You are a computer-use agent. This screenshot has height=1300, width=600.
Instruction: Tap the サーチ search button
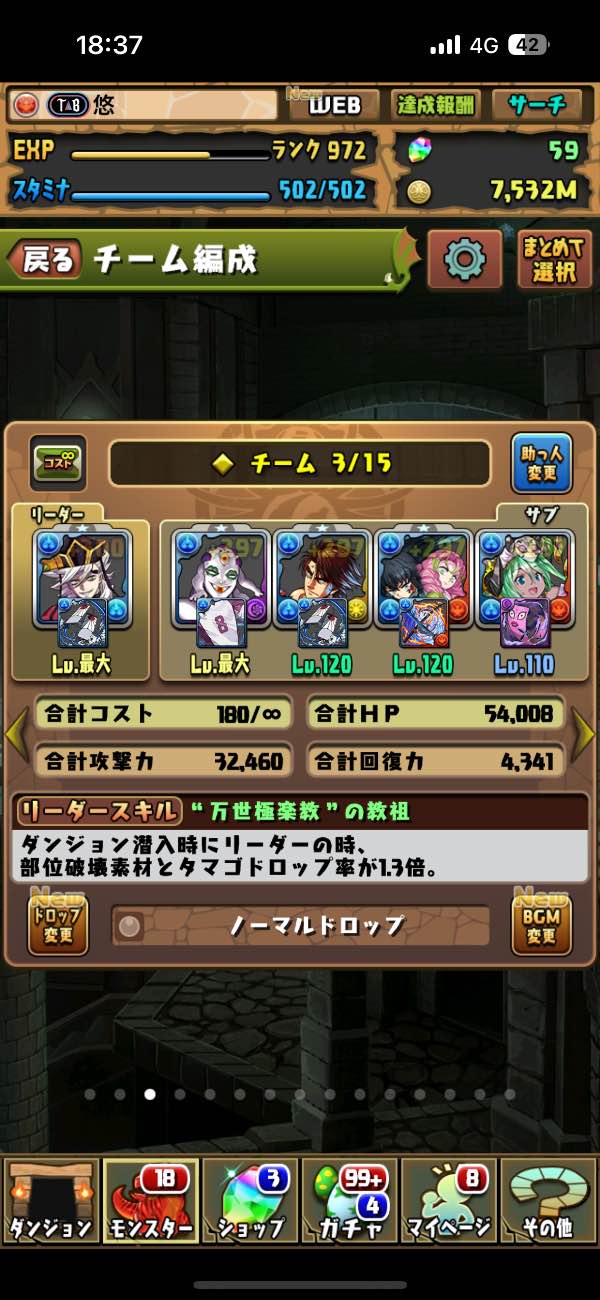tap(537, 105)
